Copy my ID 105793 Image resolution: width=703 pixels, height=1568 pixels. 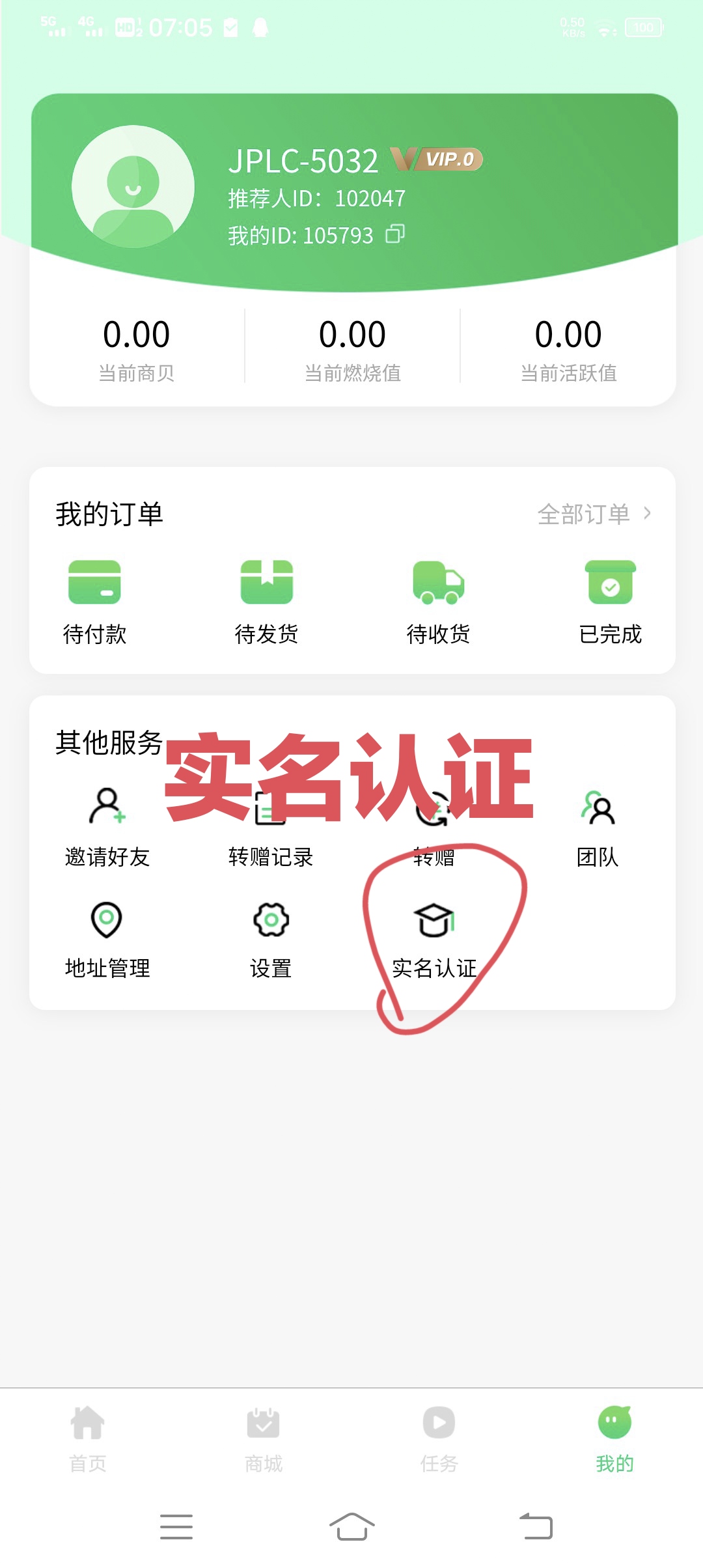click(395, 234)
